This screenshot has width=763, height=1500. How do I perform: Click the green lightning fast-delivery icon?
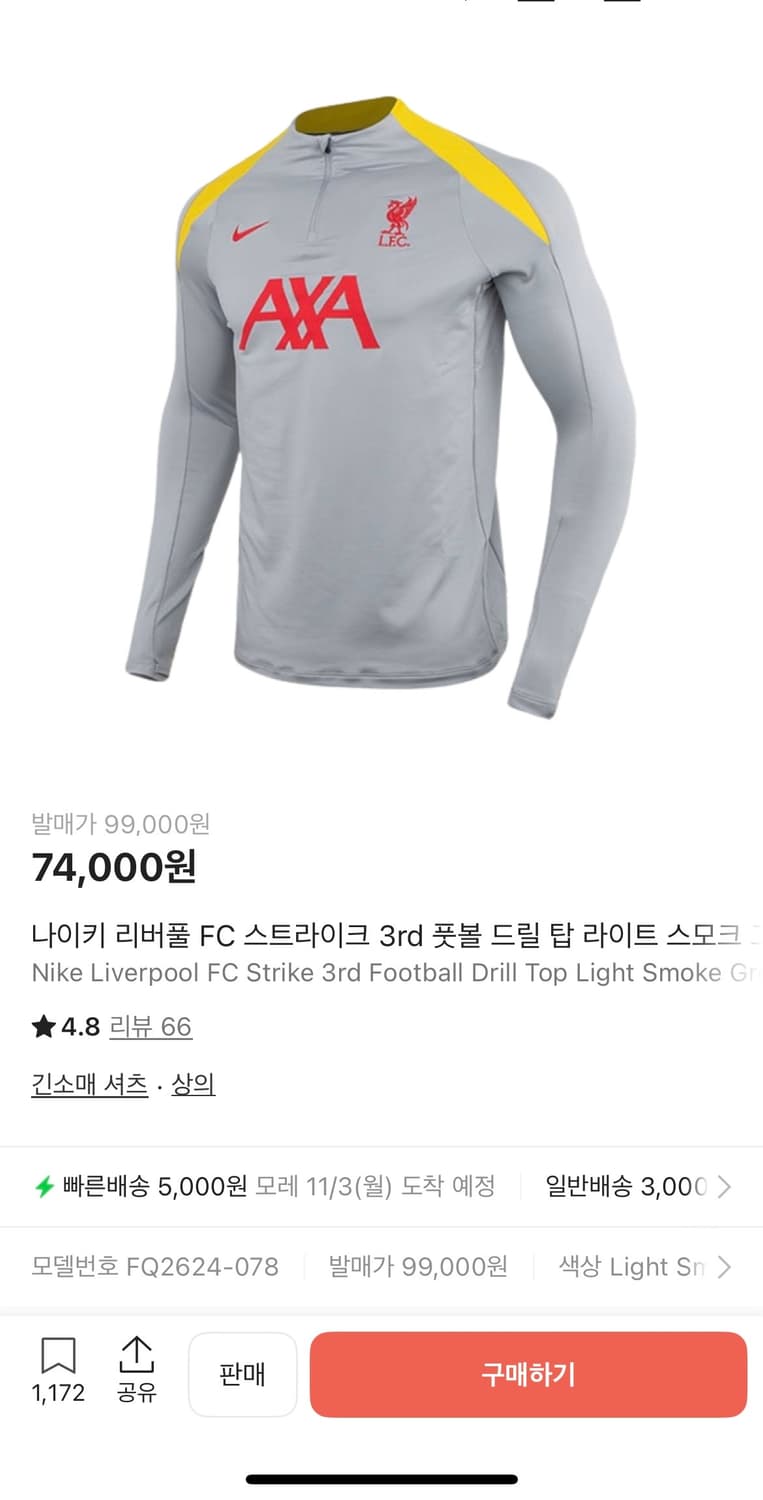[47, 1186]
